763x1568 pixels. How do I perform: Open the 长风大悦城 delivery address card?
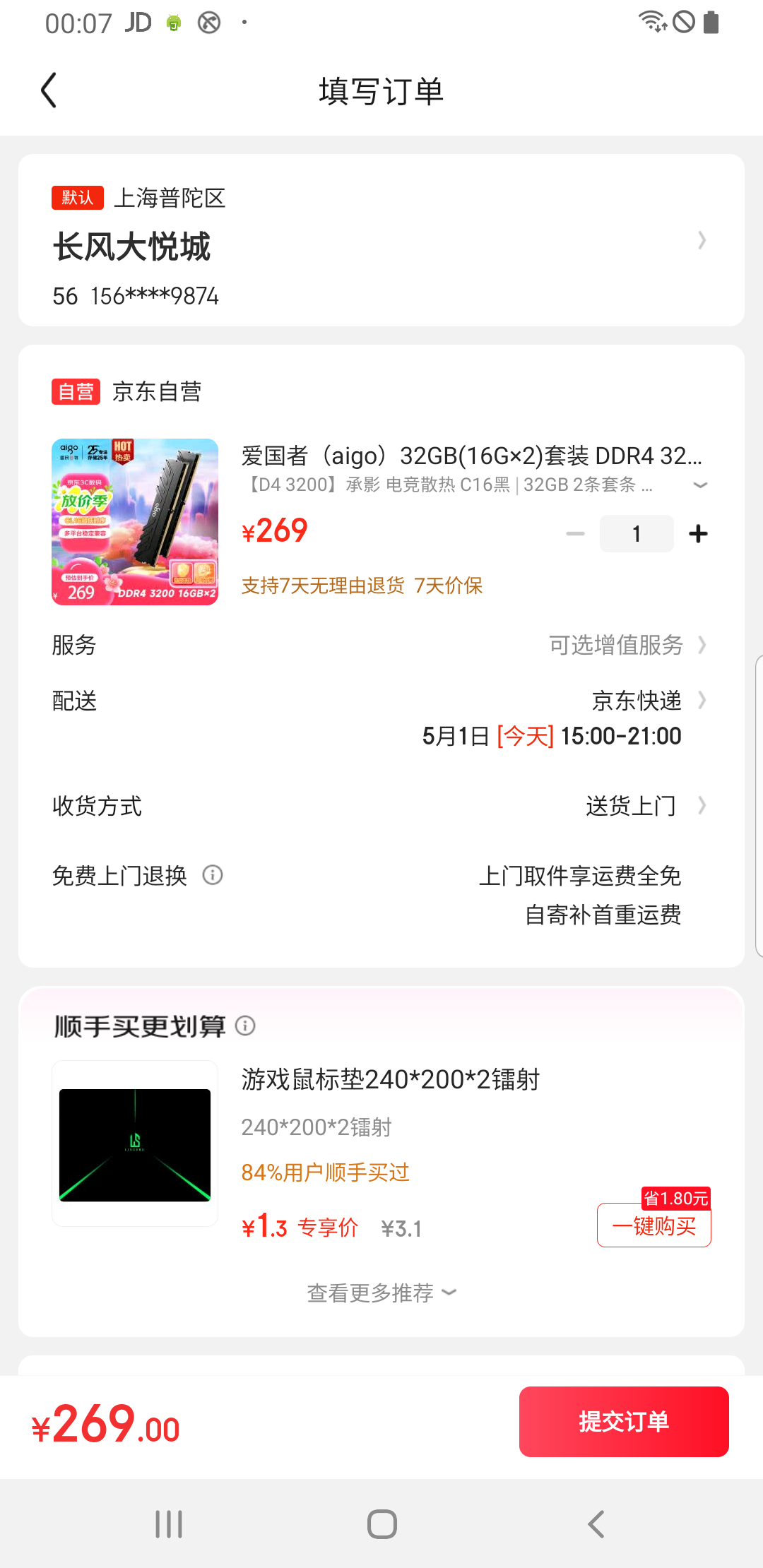[381, 241]
